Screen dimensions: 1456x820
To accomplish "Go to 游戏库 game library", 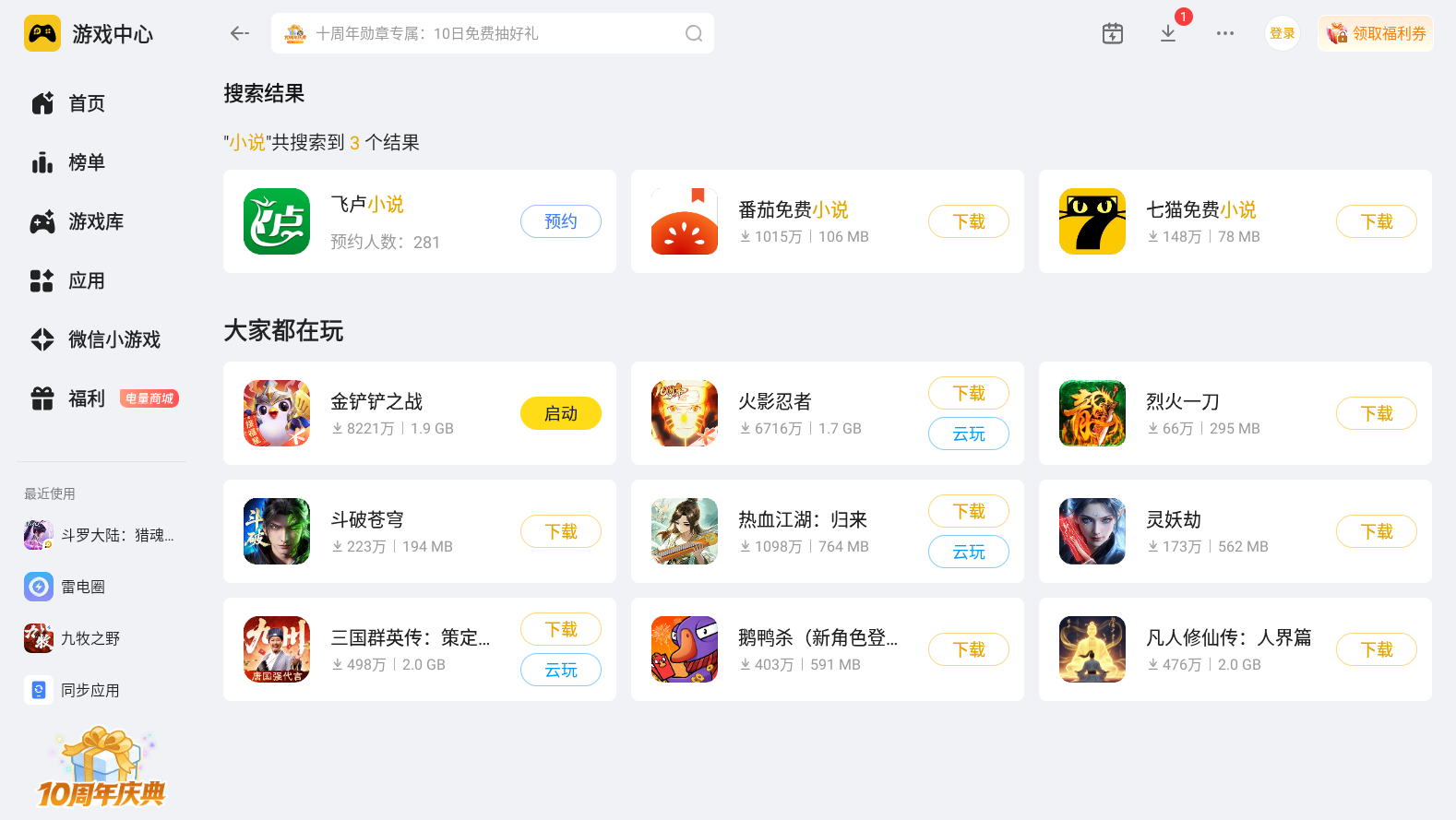I will [94, 221].
